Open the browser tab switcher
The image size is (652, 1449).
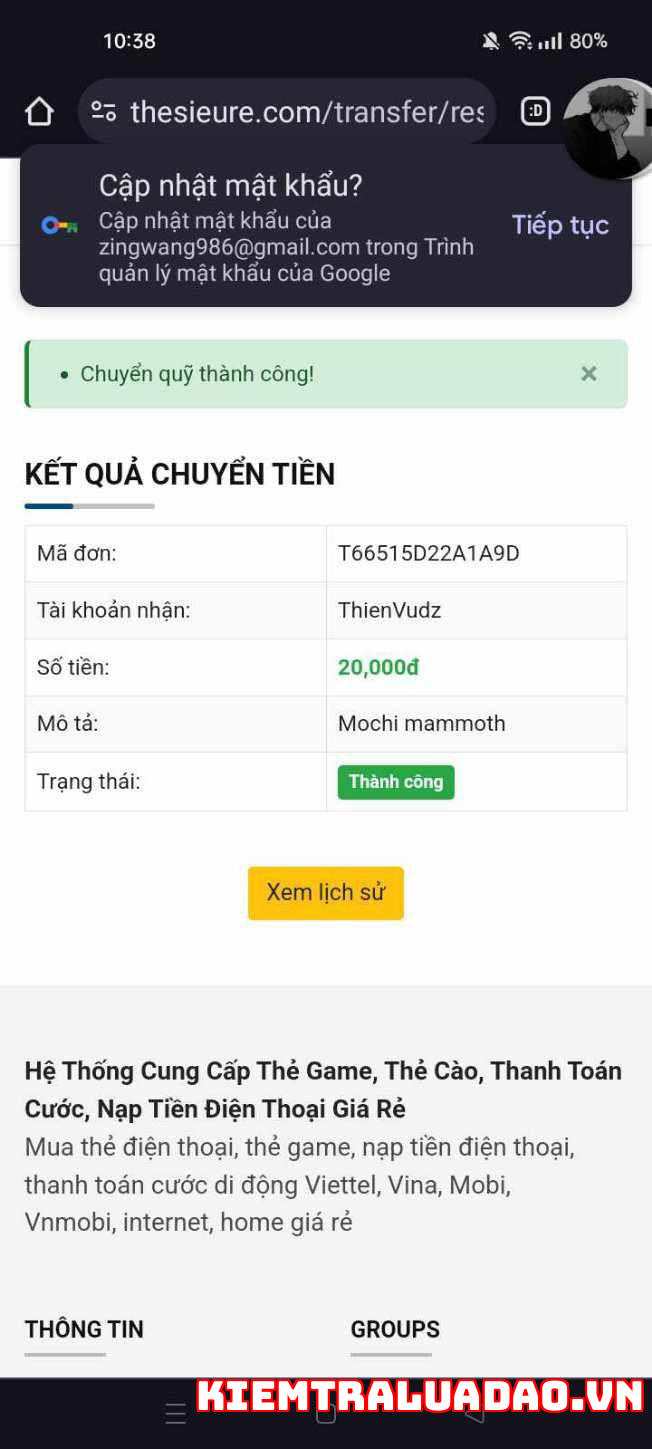(x=536, y=111)
